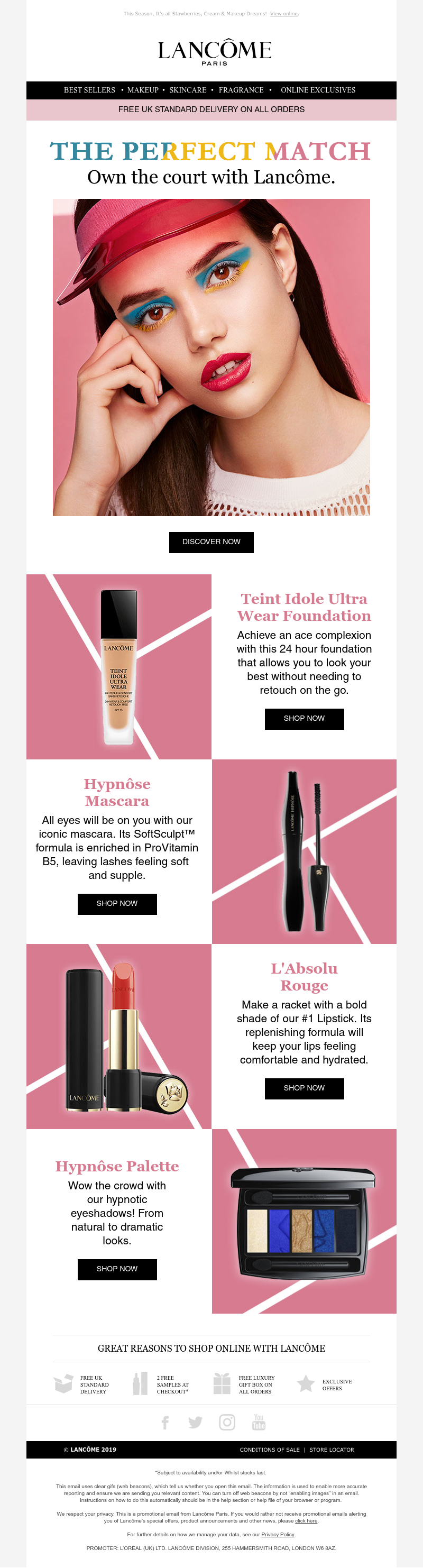Shop now for L'Absolu Rouge lipstick

pos(304,1088)
